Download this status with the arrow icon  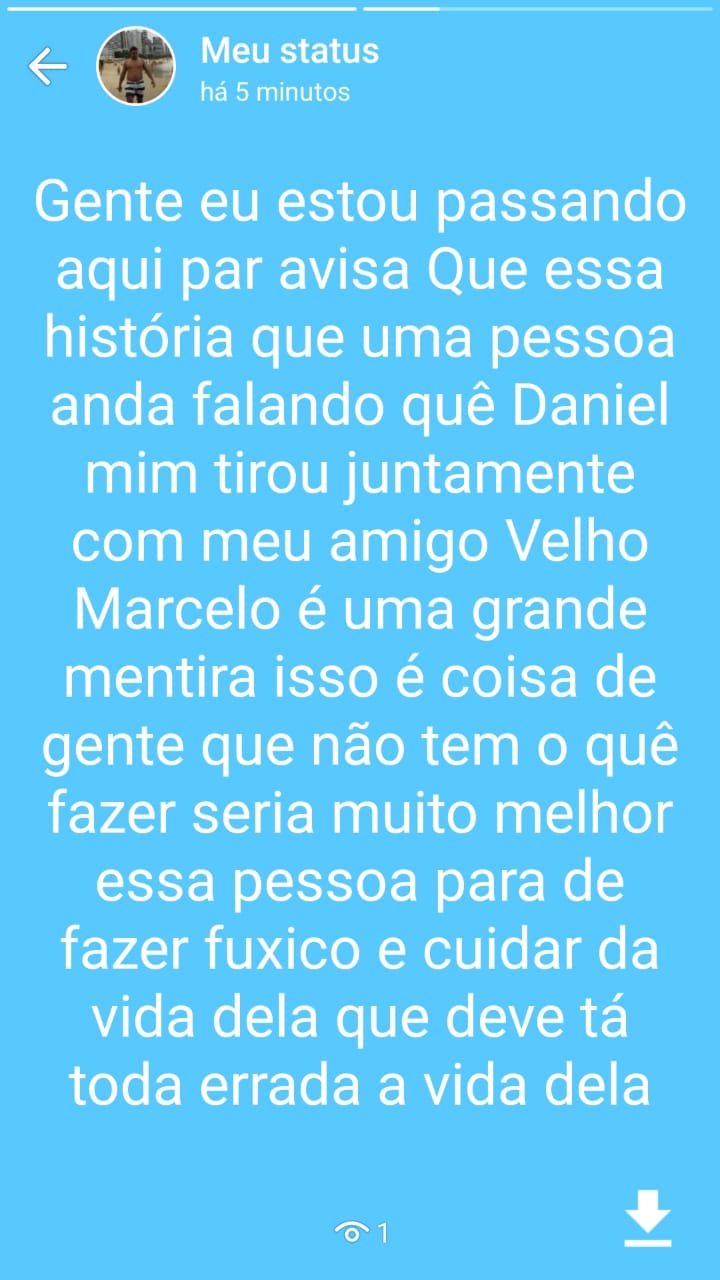click(647, 1217)
